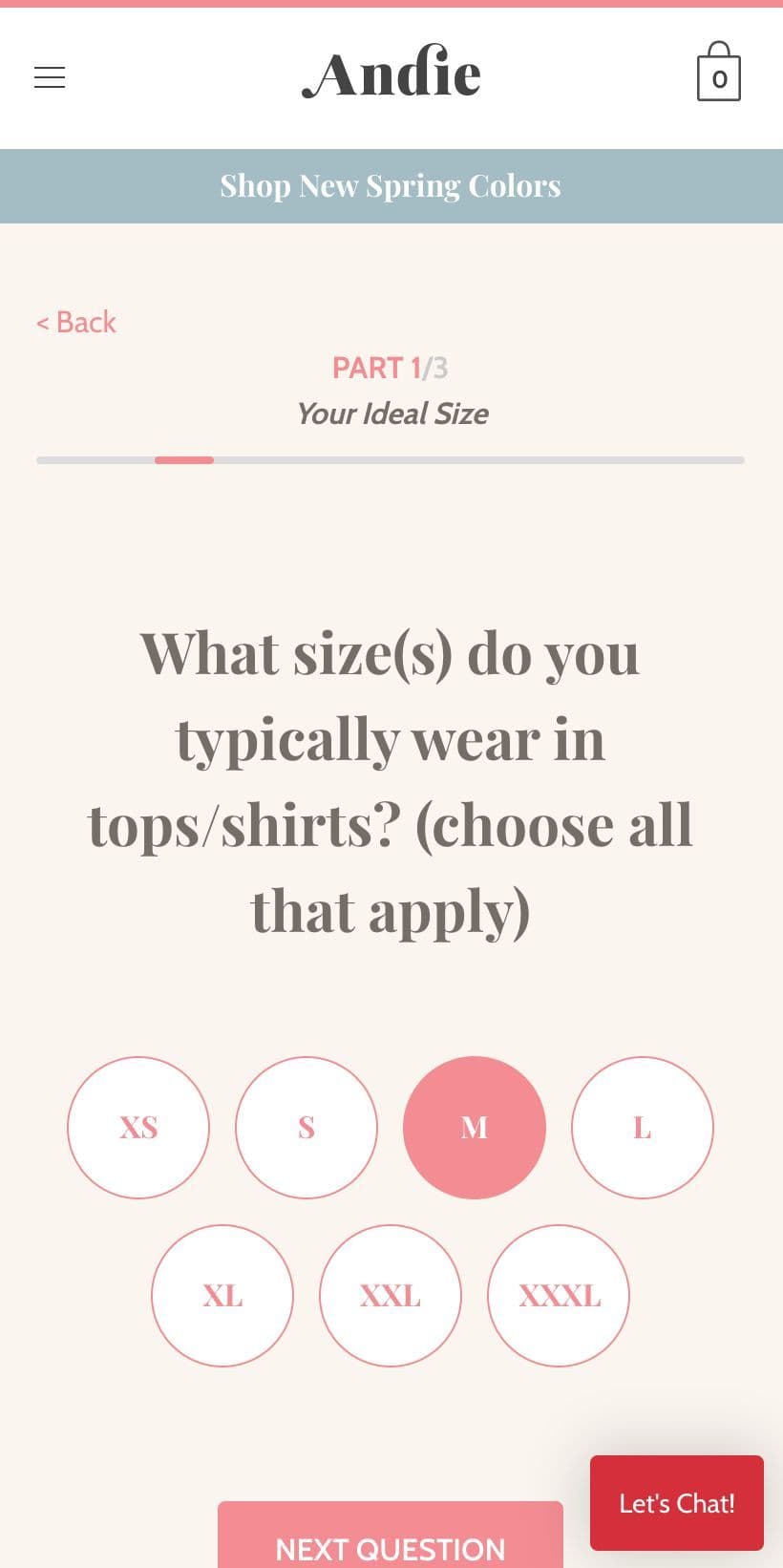Image resolution: width=783 pixels, height=1568 pixels.
Task: Select size XS
Action: pos(138,1128)
